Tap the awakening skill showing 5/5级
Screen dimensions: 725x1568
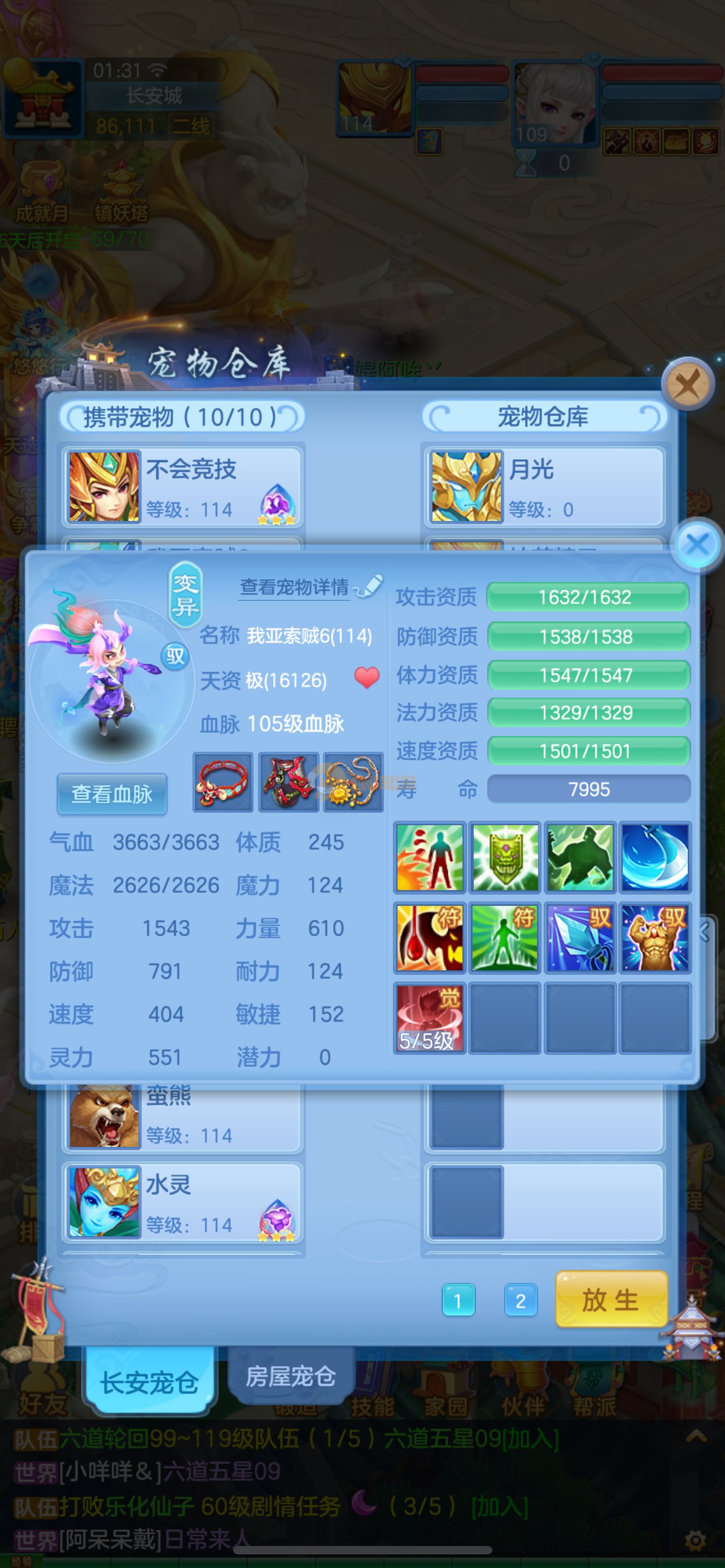(430, 1018)
